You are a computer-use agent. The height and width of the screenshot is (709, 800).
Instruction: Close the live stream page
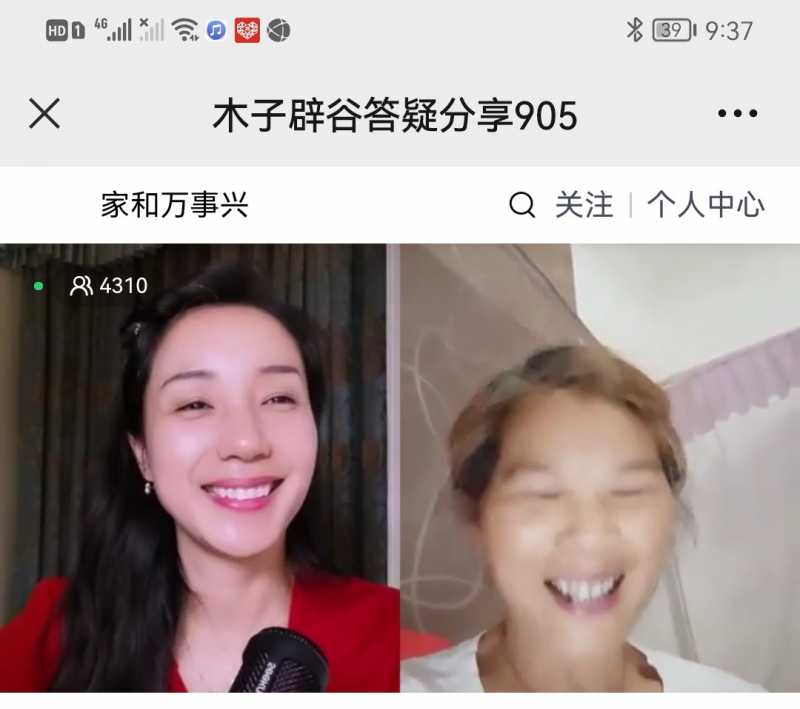pos(44,115)
